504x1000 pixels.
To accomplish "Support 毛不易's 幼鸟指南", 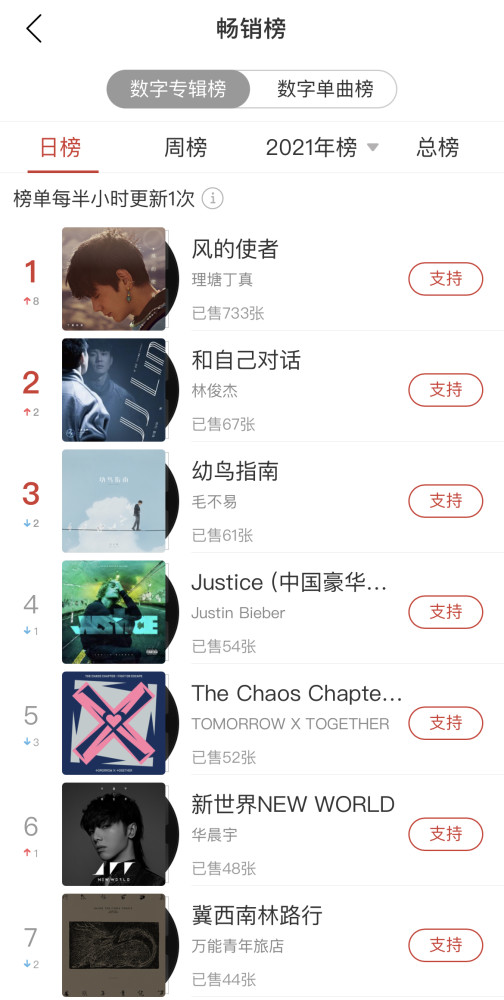I will [x=445, y=501].
